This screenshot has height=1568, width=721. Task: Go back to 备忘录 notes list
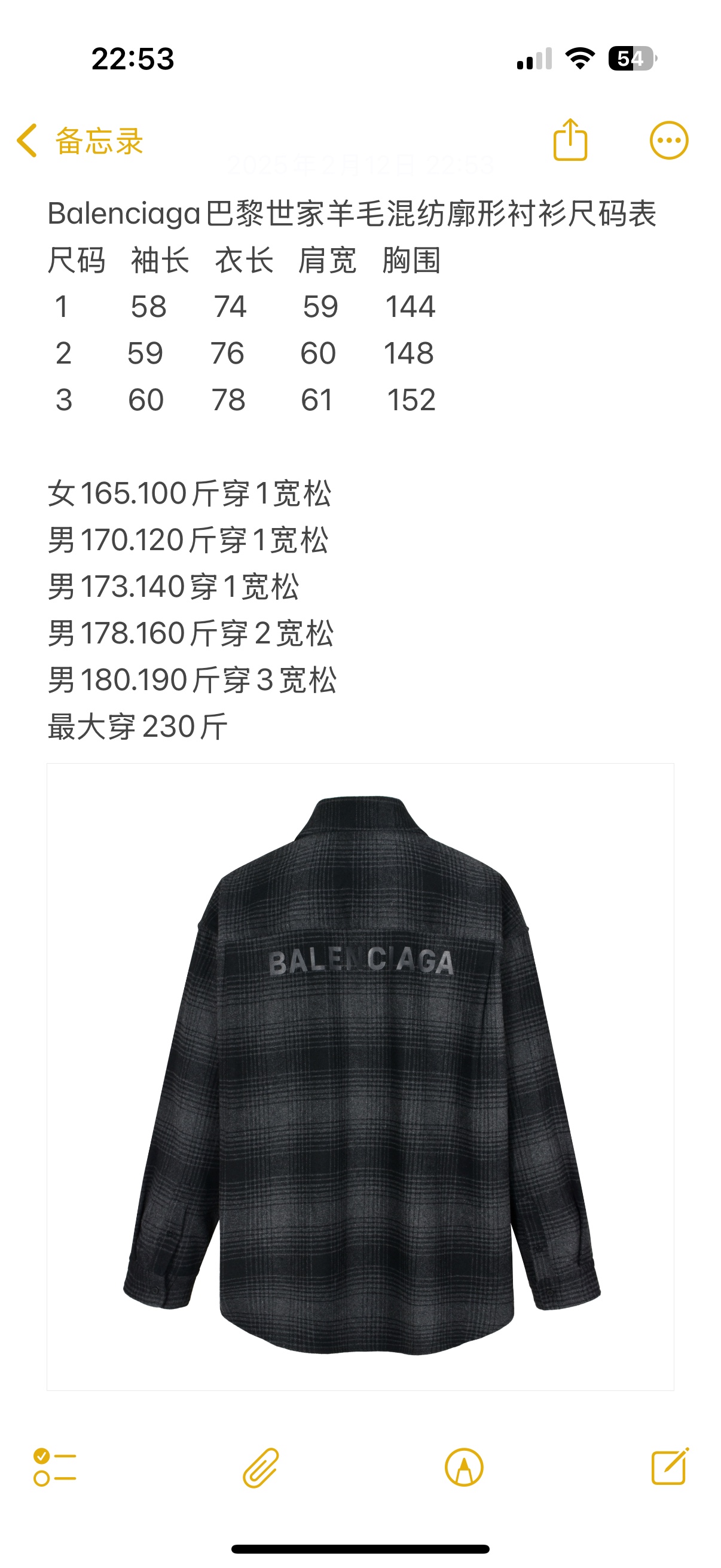click(x=79, y=141)
